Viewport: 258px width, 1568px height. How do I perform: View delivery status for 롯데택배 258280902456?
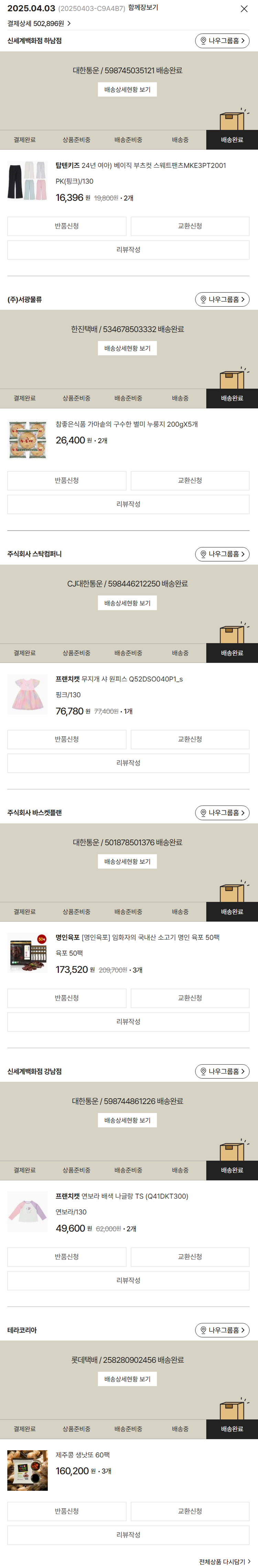point(128,1379)
